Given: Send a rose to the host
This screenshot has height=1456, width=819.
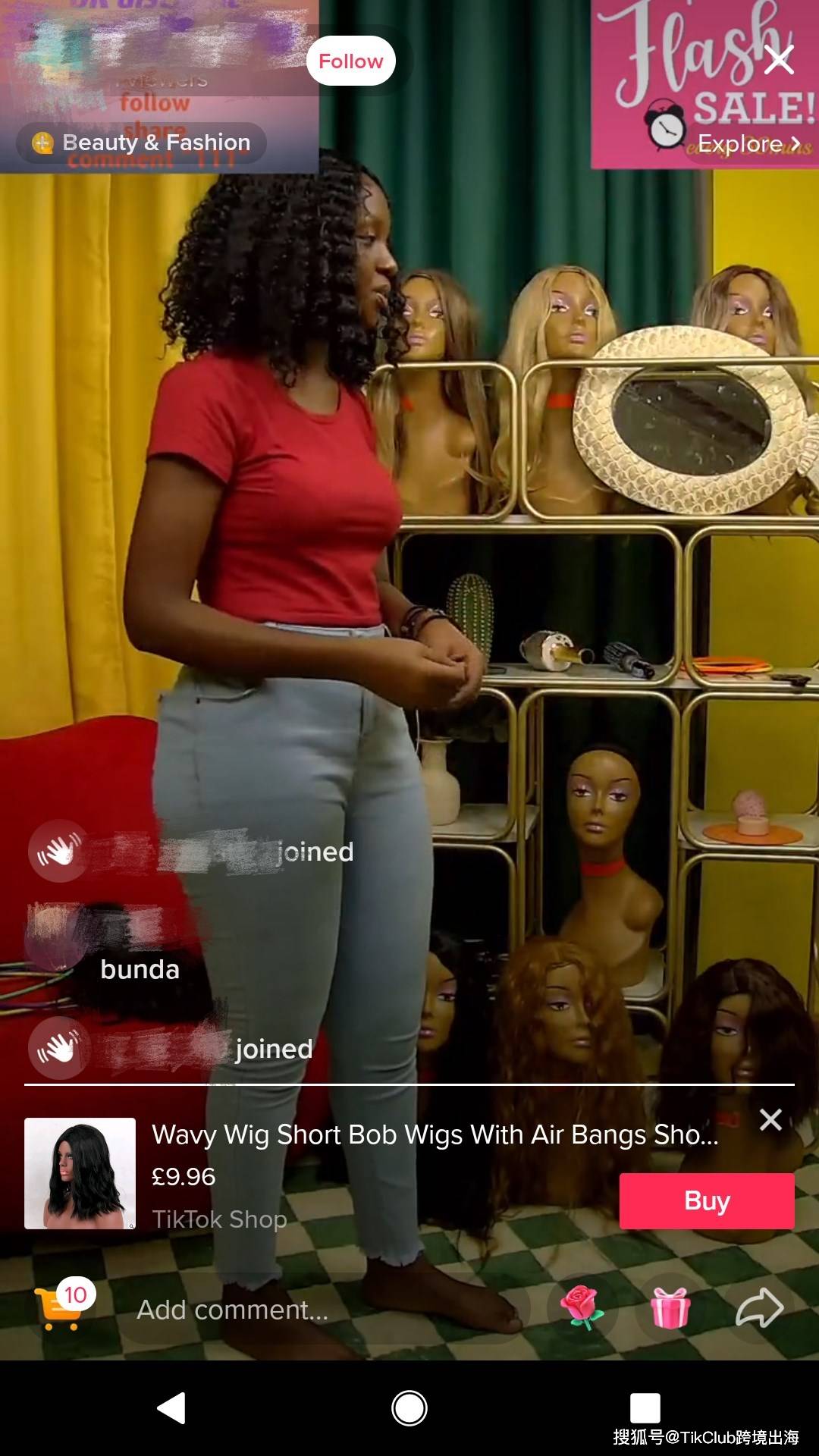Looking at the screenshot, I should (x=582, y=1307).
